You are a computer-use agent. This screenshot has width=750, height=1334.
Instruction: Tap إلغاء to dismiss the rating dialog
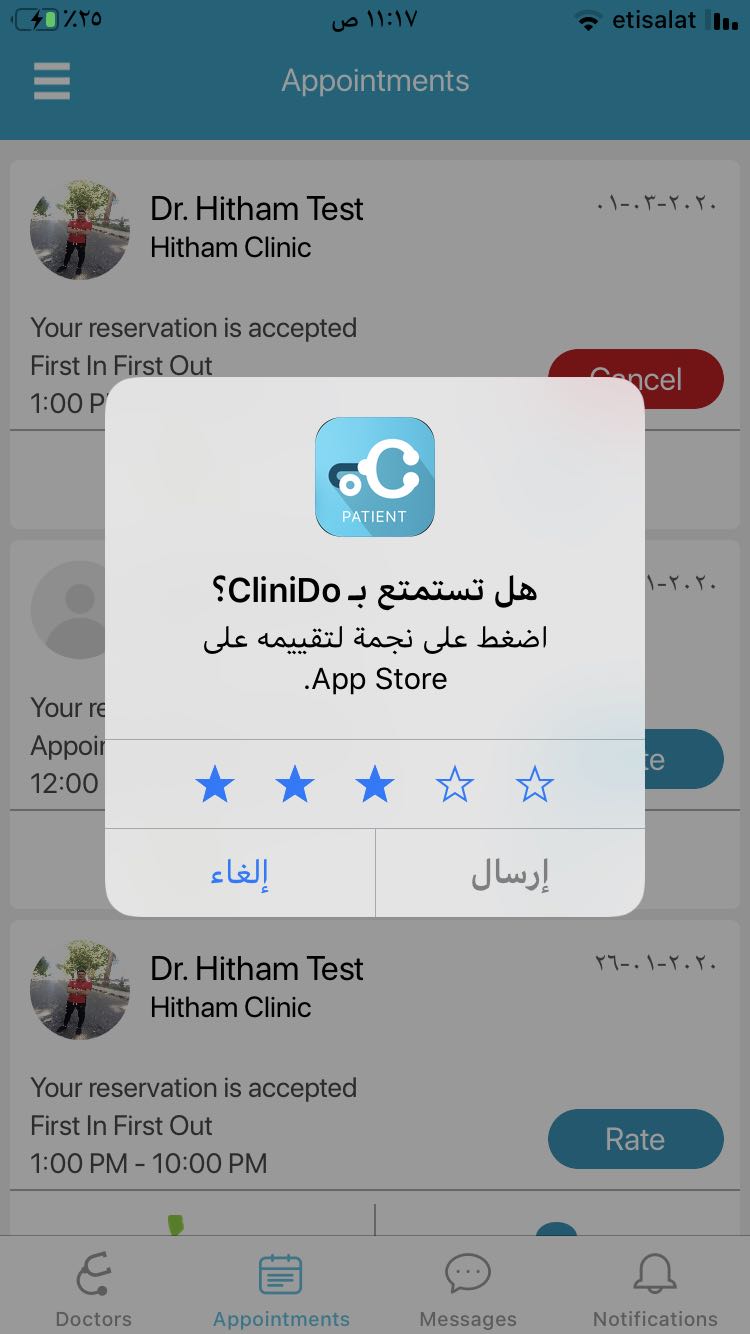coord(240,872)
